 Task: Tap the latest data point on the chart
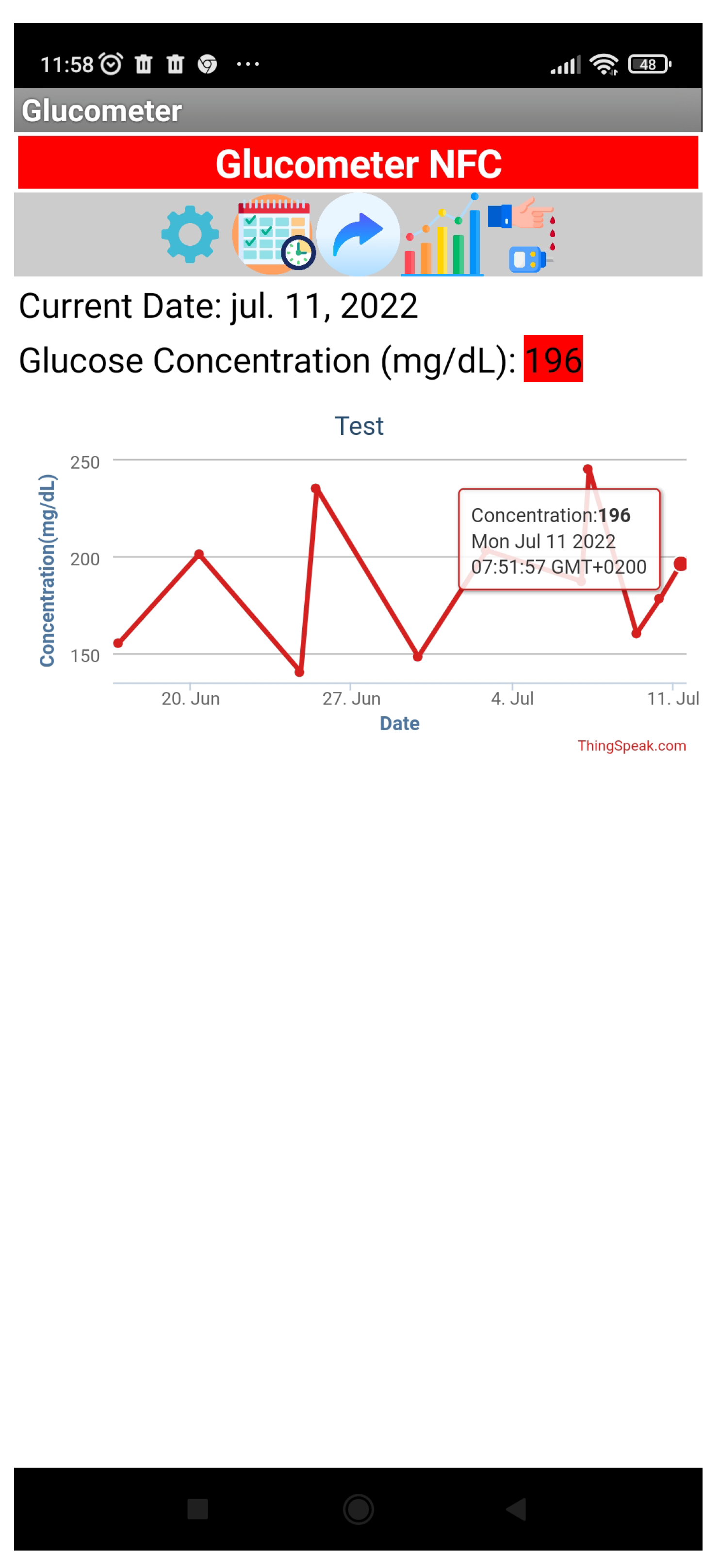680,564
